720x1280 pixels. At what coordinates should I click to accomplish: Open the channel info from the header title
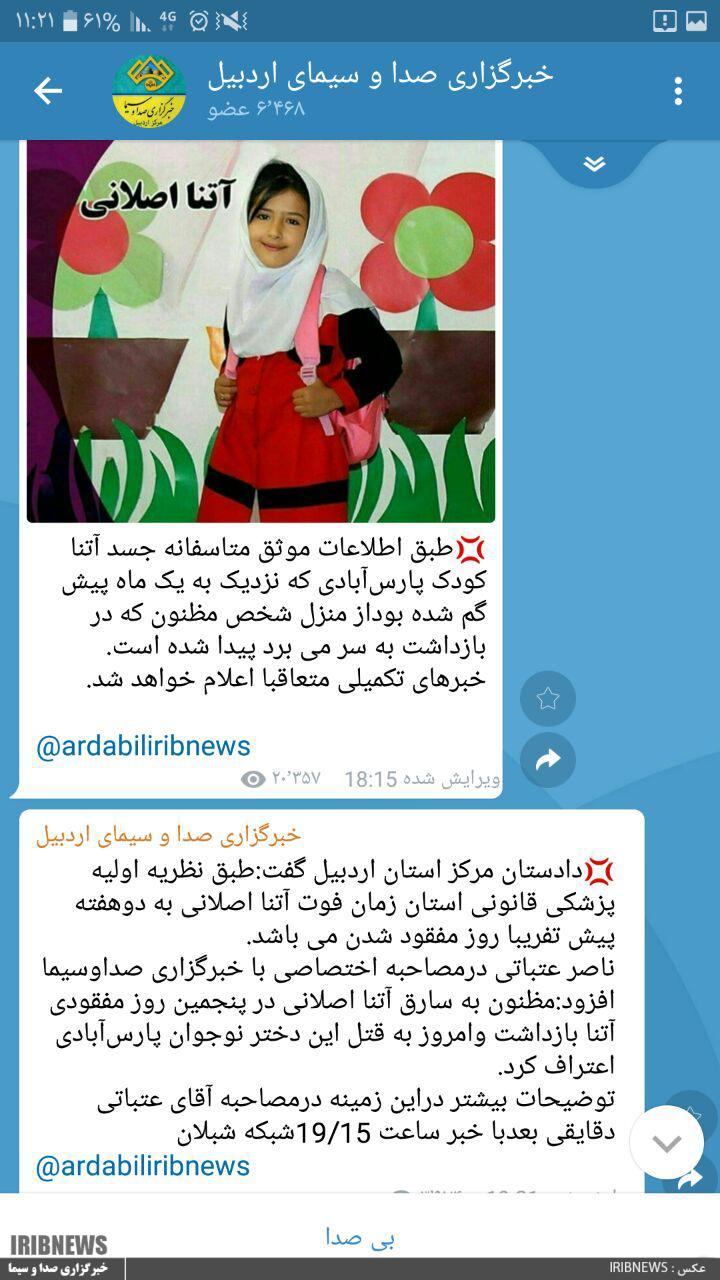click(380, 76)
